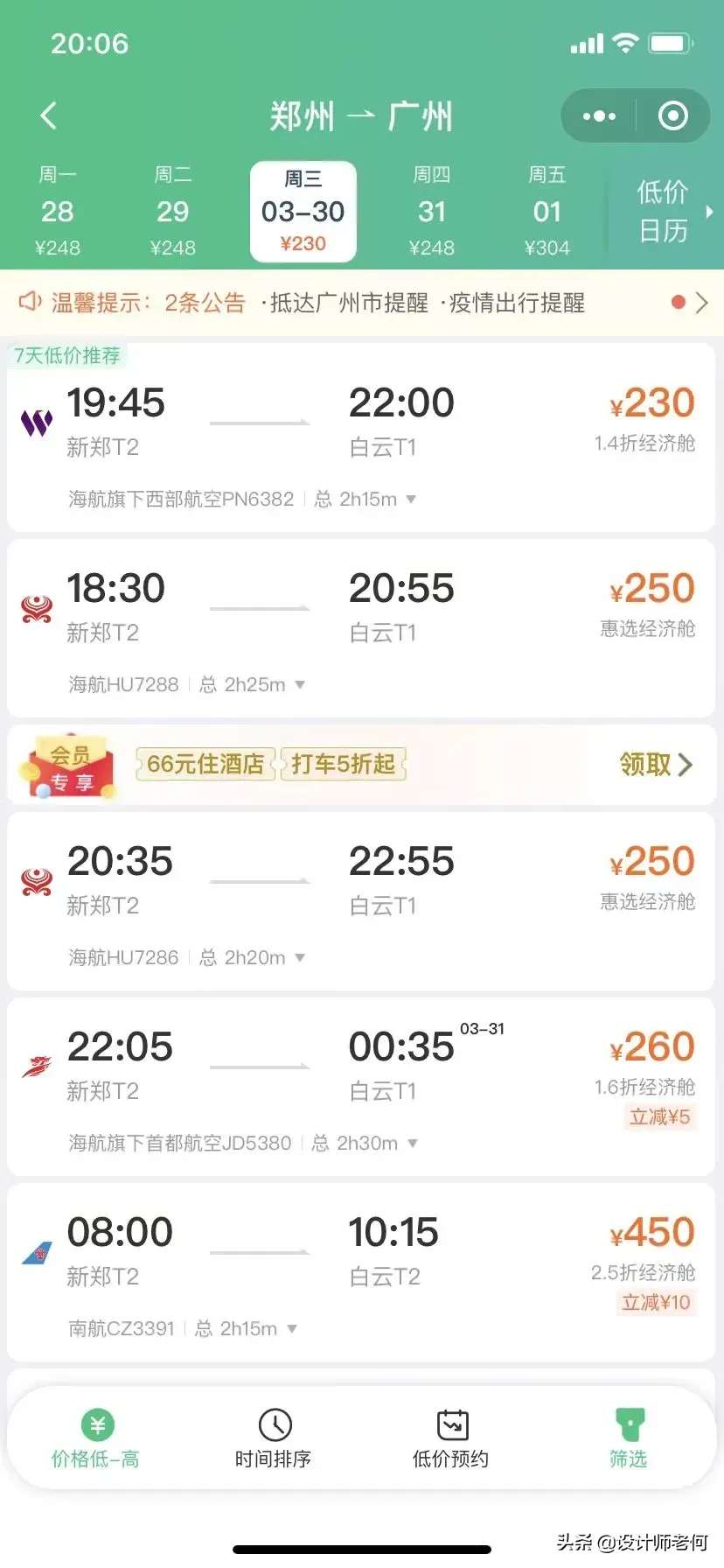The image size is (724, 1568).
Task: Go back from the 郑州→广州 flight list
Action: pyautogui.click(x=49, y=115)
